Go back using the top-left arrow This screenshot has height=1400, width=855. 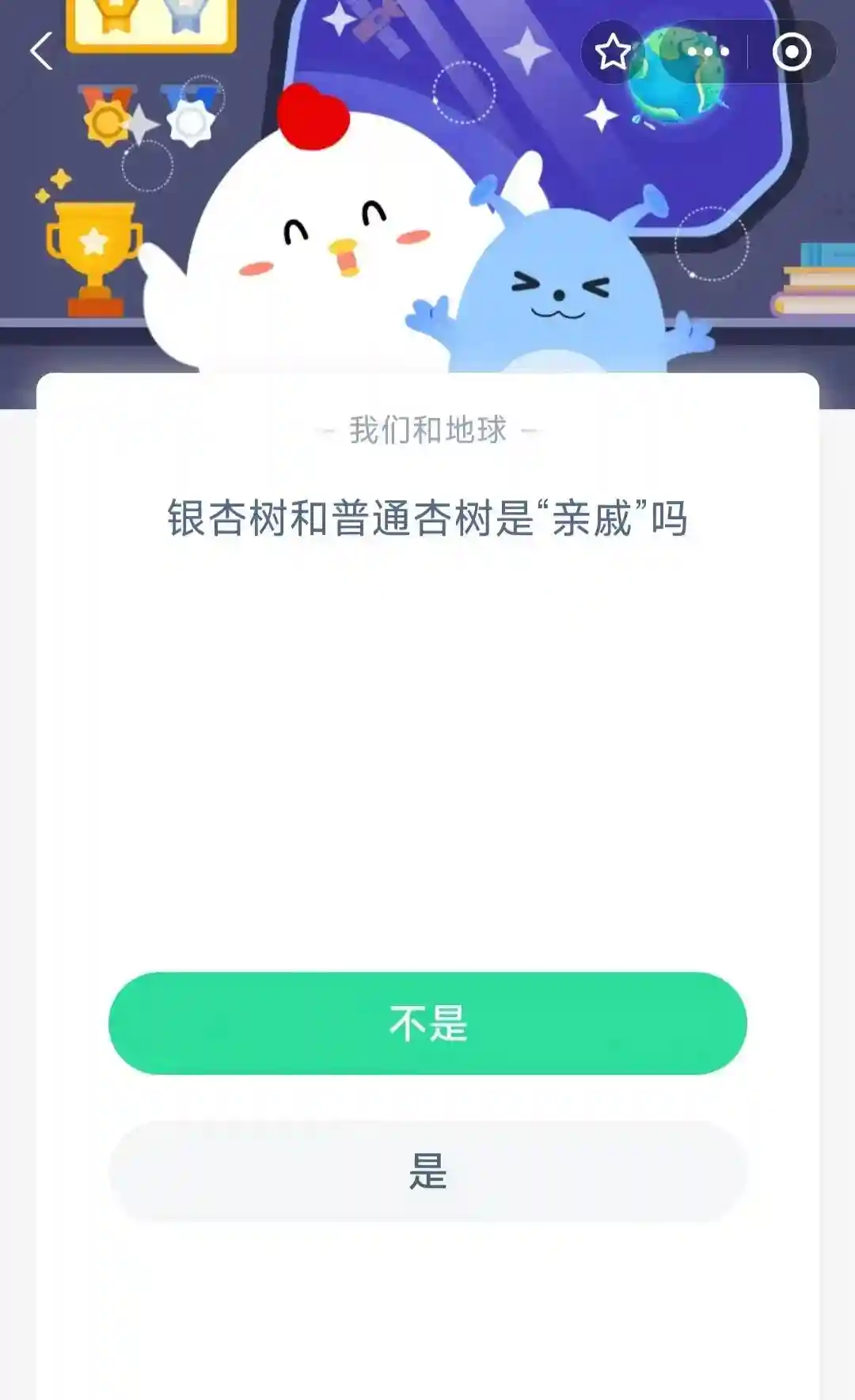41,51
